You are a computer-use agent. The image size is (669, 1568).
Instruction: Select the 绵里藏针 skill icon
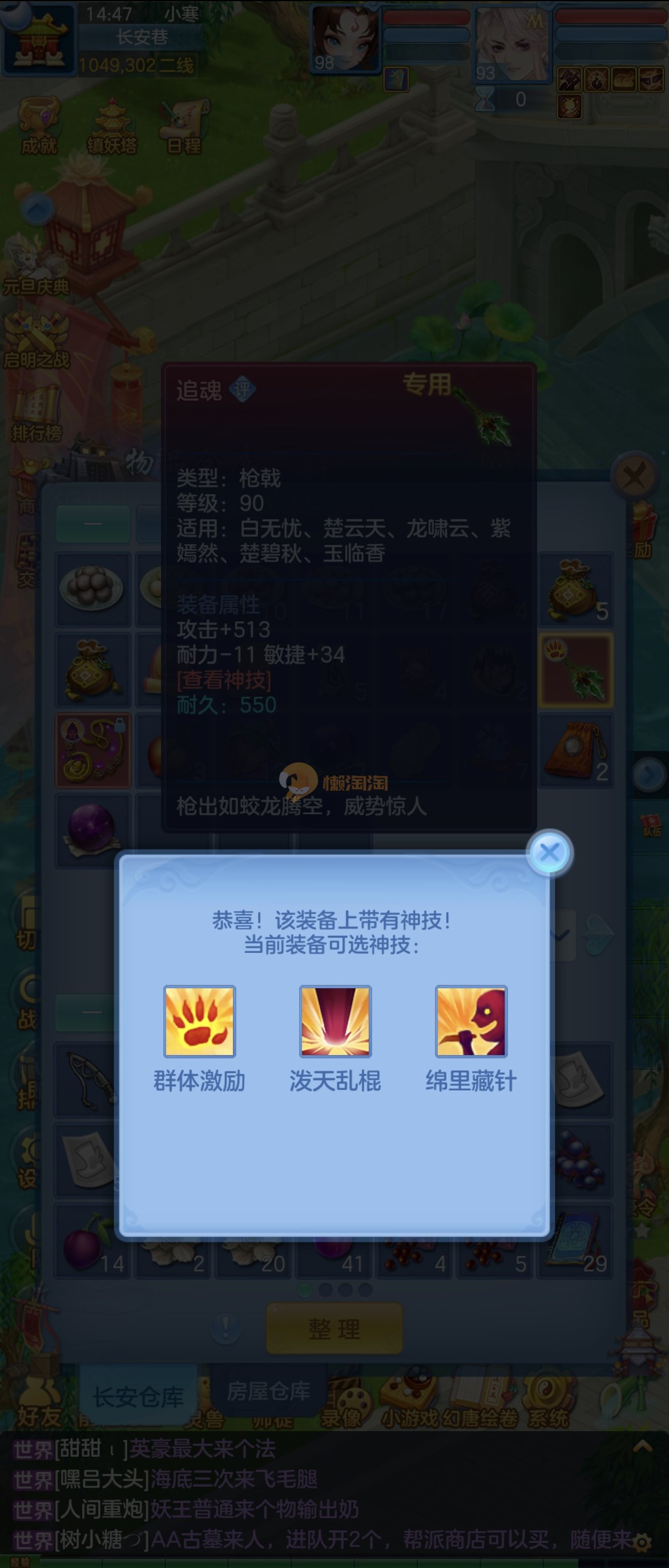pos(470,1021)
